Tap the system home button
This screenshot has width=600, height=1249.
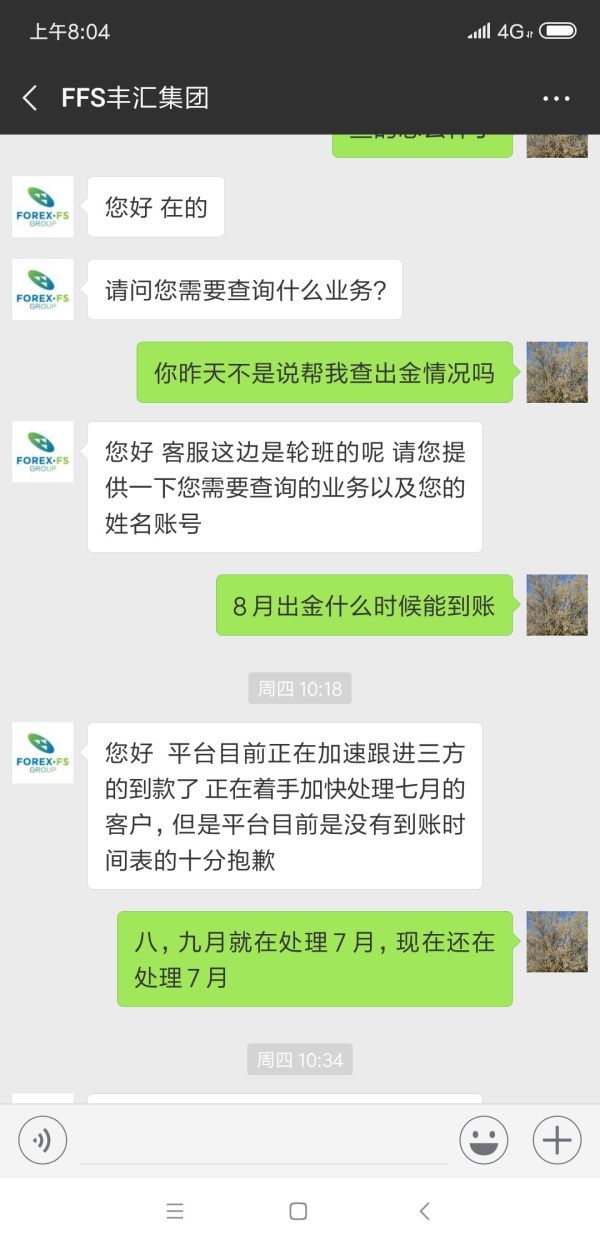(298, 1211)
